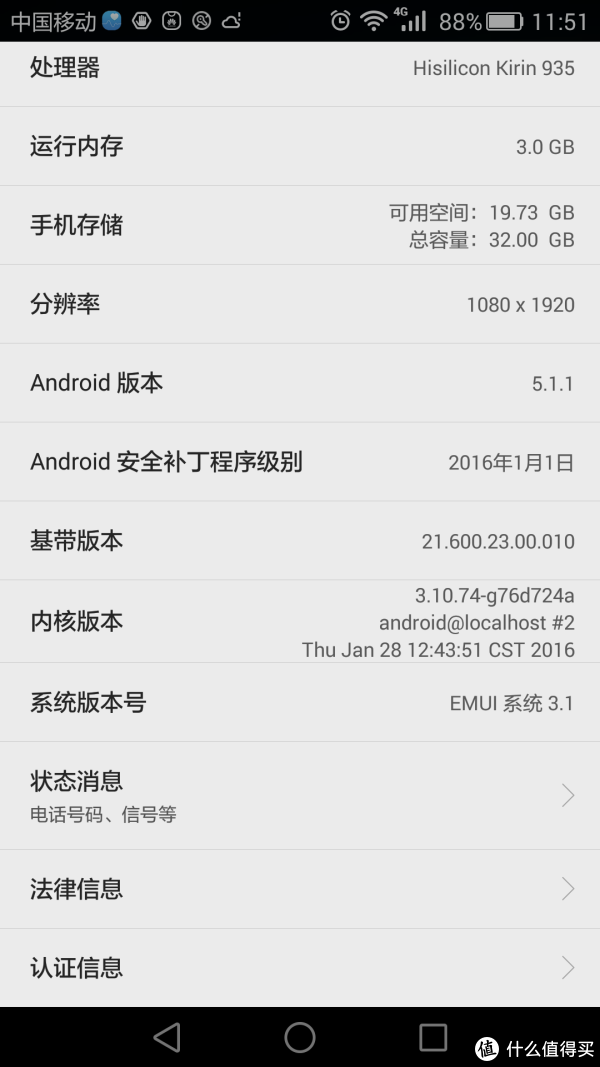600x1067 pixels.
Task: Tap the 内核版本 kernel version row
Action: [x=300, y=621]
